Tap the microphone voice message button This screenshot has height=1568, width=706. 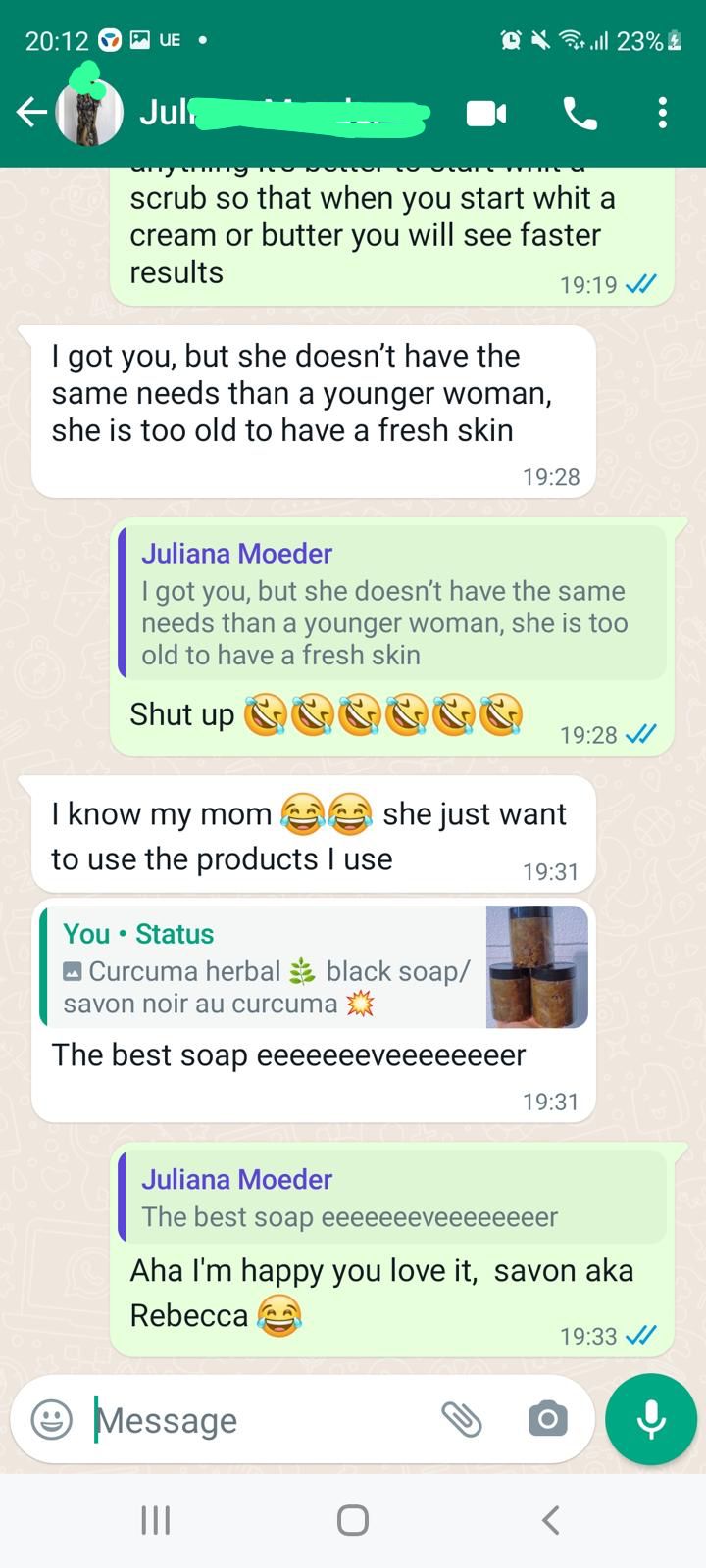pos(651,1419)
